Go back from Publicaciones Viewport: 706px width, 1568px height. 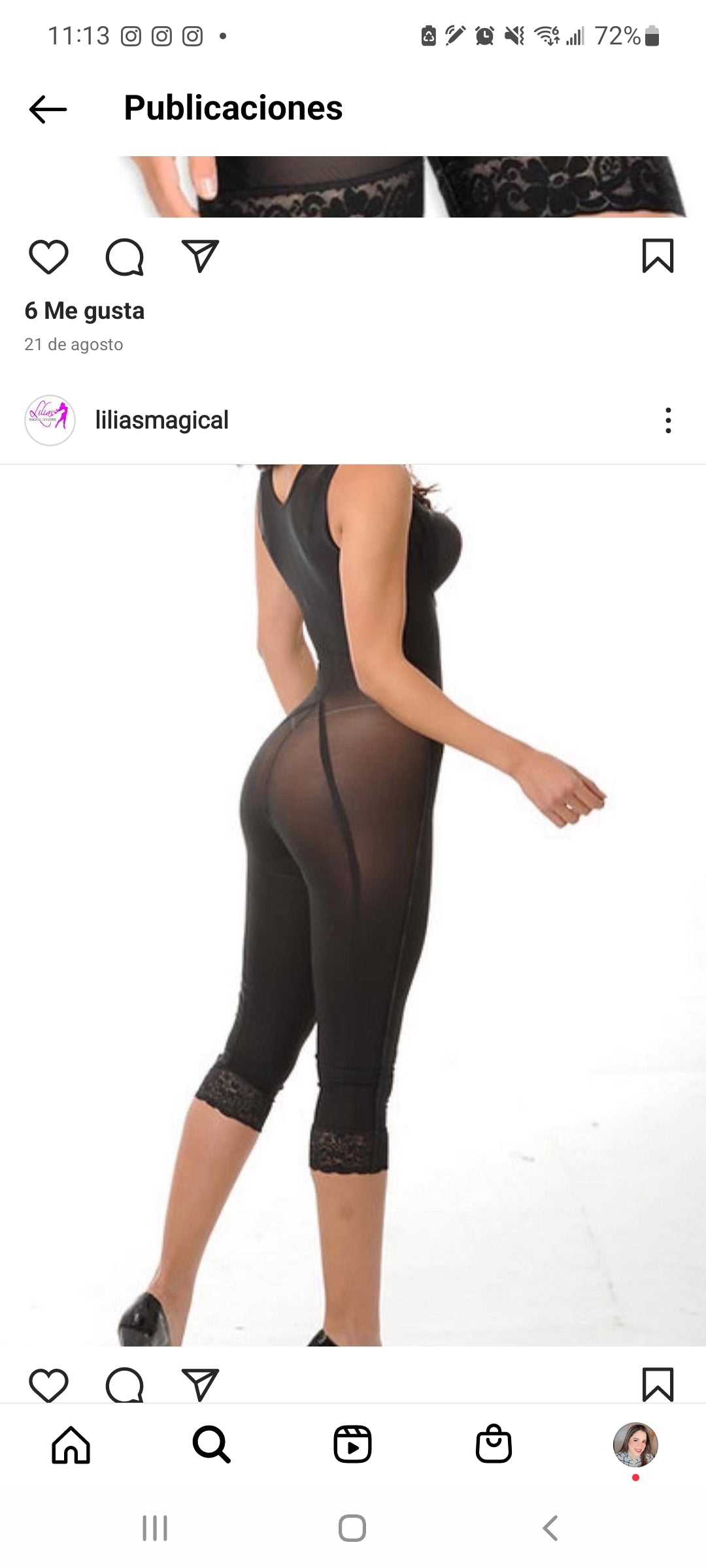[x=48, y=108]
